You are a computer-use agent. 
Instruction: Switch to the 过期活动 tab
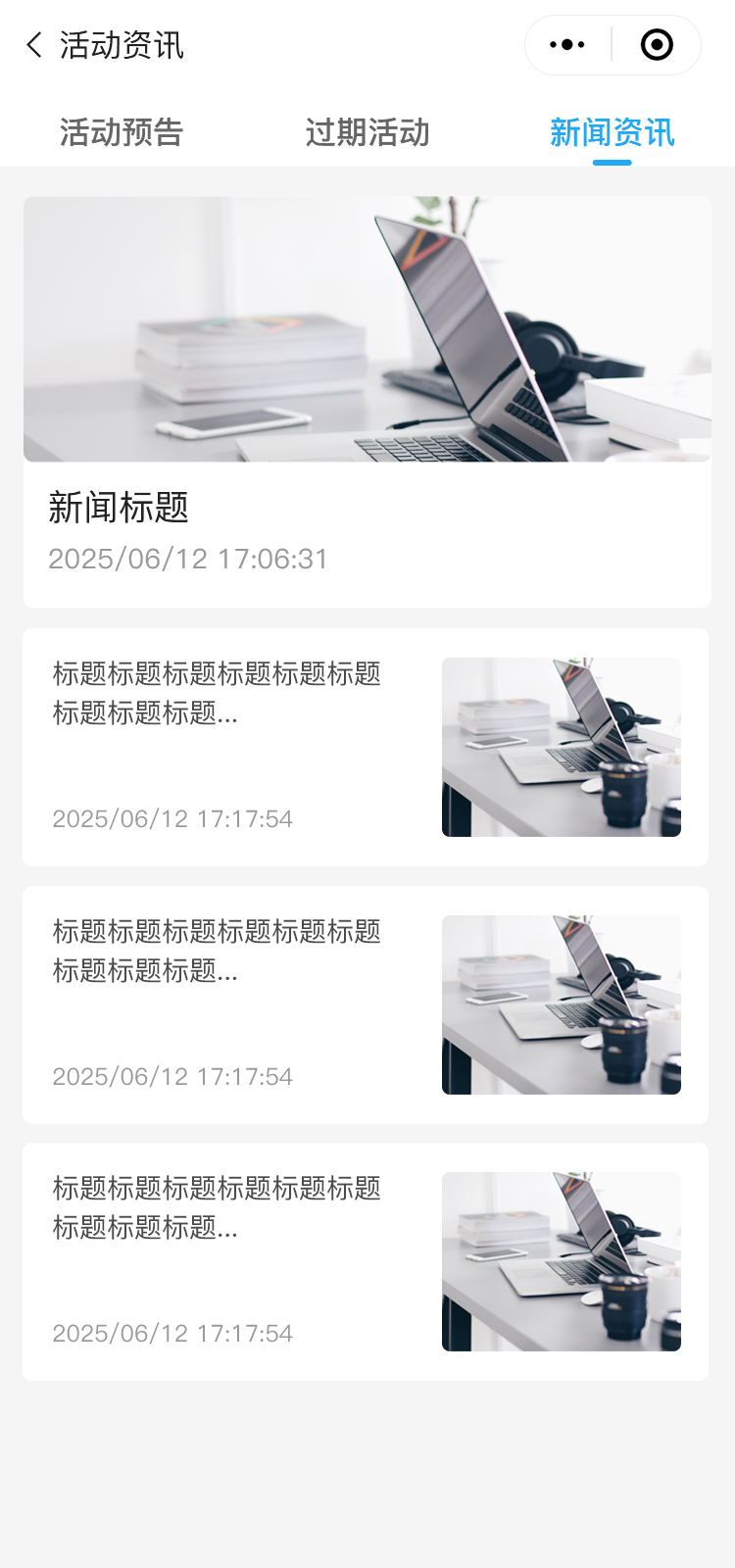[x=367, y=132]
